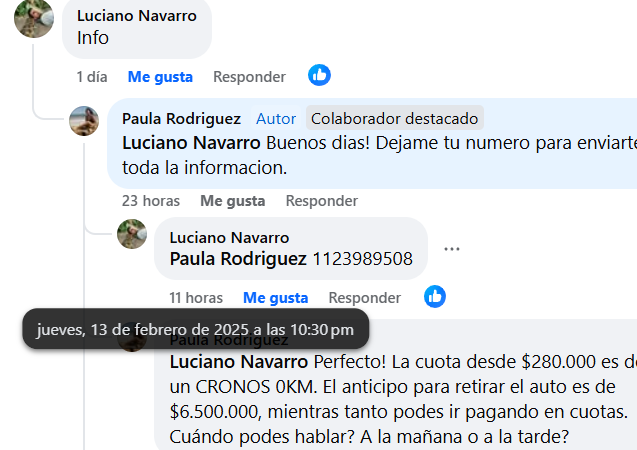The width and height of the screenshot is (637, 450).
Task: Like Luciano Navarro's "Info" comment
Action: 160,76
